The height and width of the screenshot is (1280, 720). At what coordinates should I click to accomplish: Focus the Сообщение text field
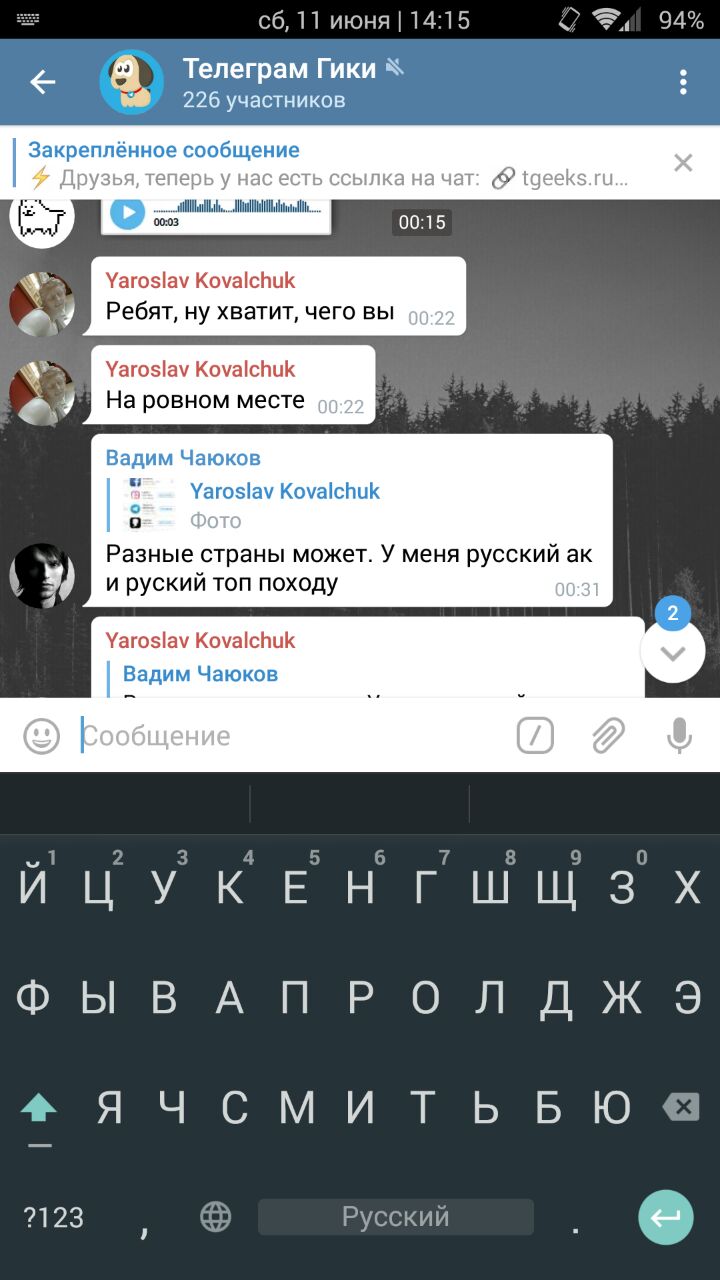[x=290, y=737]
